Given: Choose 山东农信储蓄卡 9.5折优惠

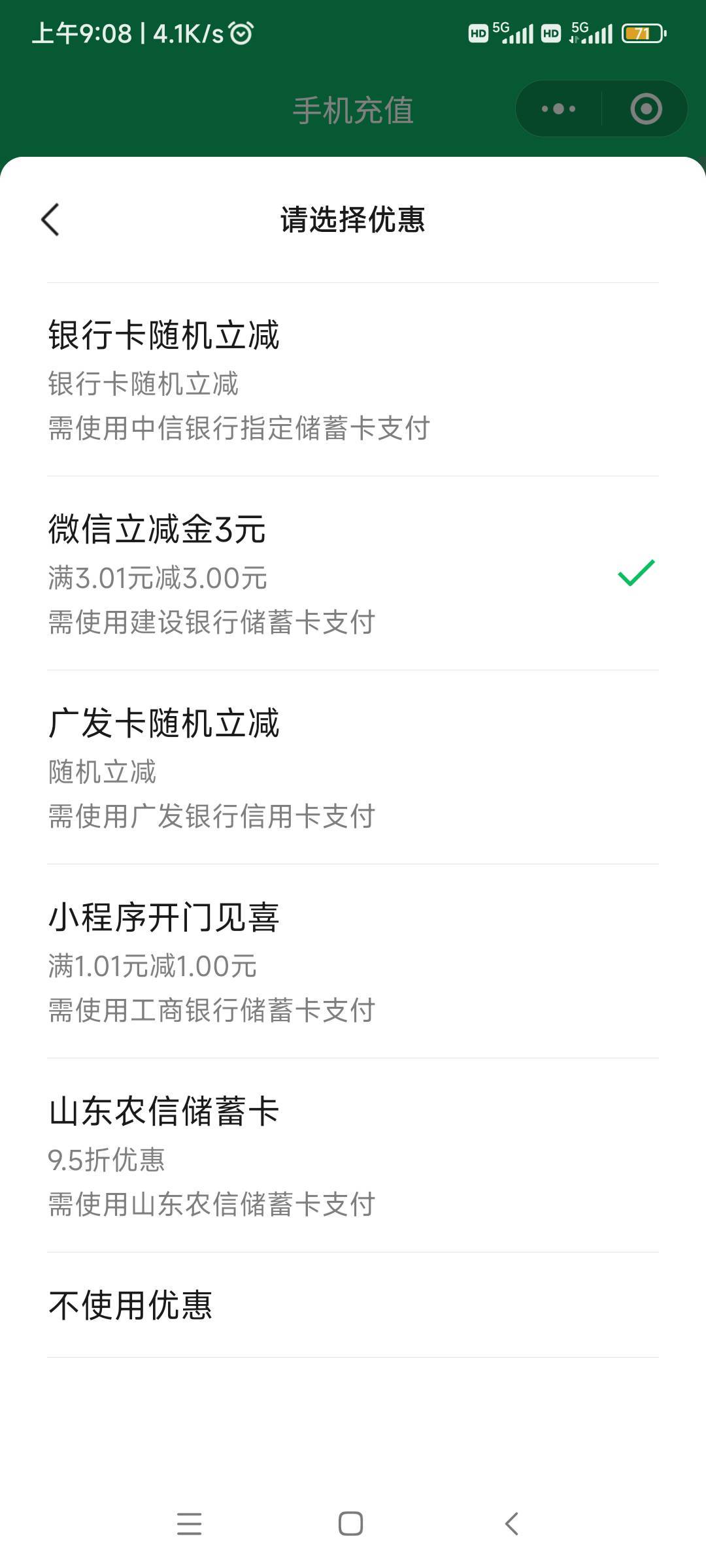Looking at the screenshot, I should [353, 1155].
